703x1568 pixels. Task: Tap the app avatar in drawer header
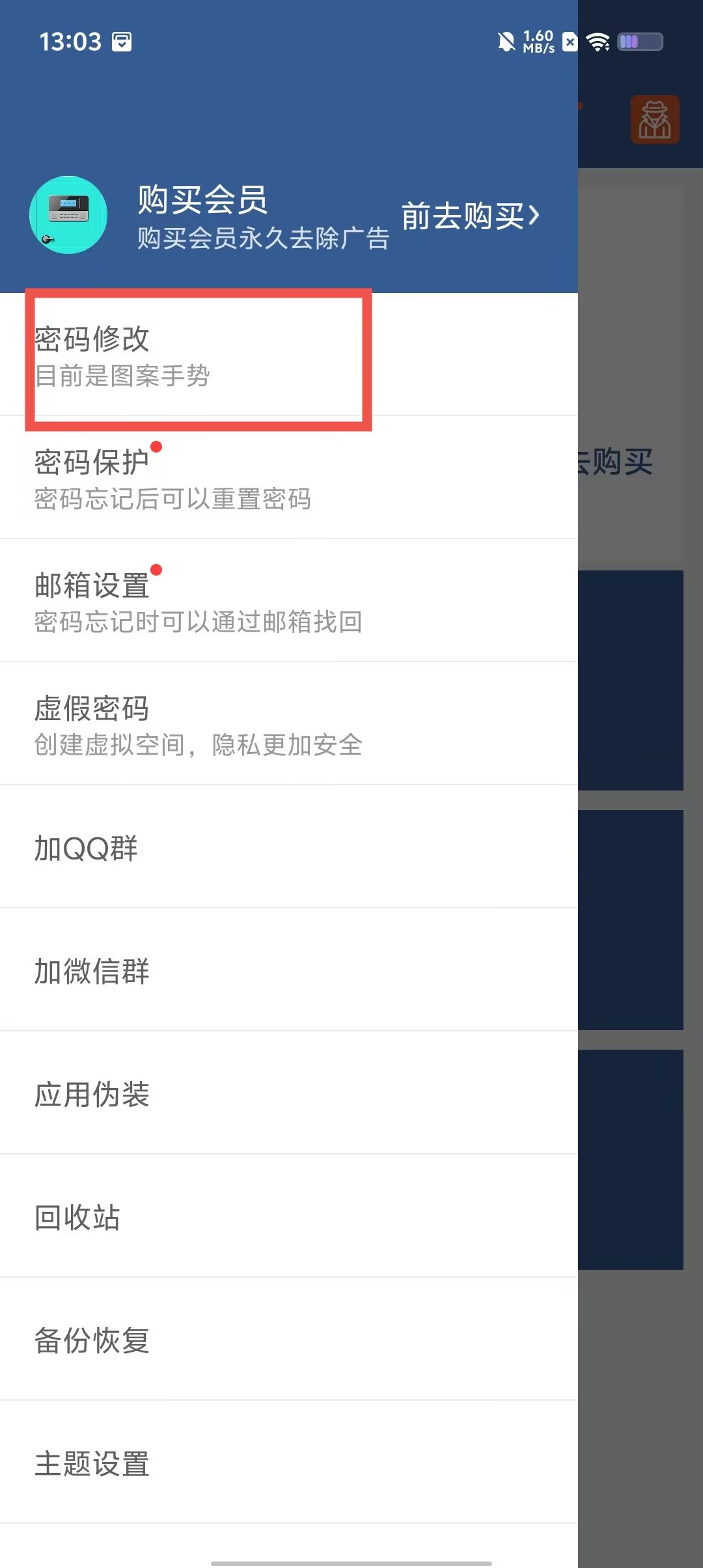tap(68, 215)
